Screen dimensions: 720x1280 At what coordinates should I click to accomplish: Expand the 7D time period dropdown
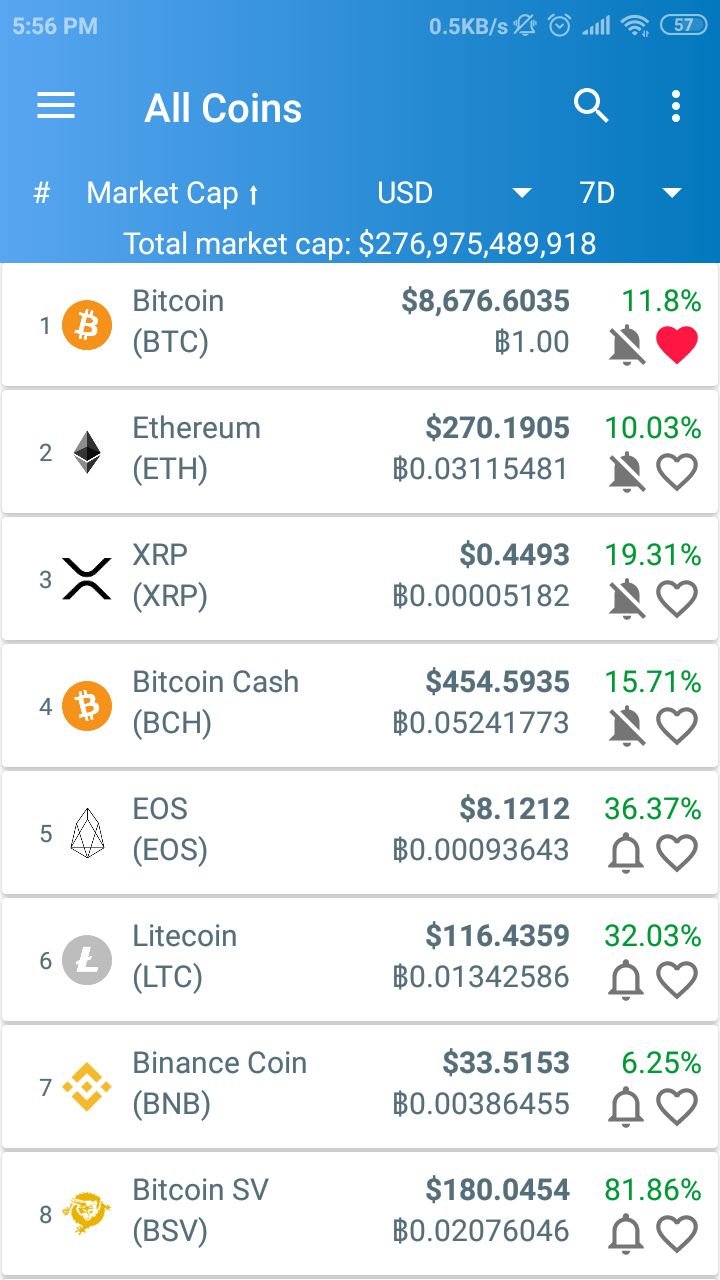tap(630, 193)
